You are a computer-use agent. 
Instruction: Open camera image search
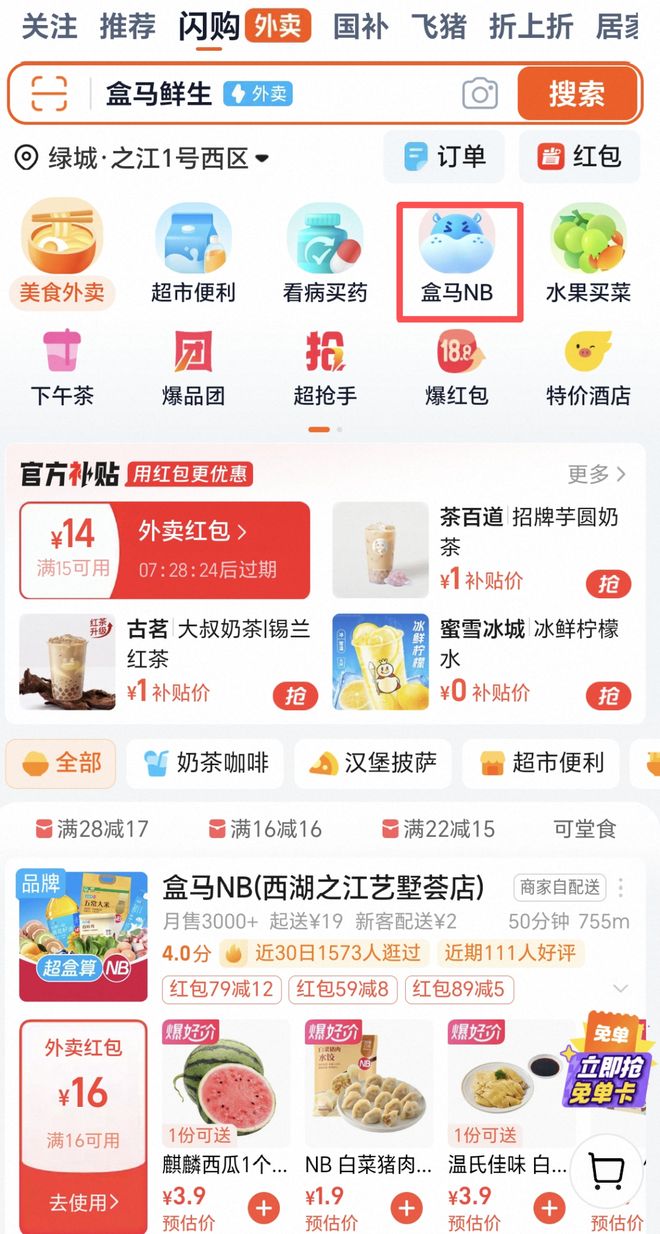(x=480, y=95)
